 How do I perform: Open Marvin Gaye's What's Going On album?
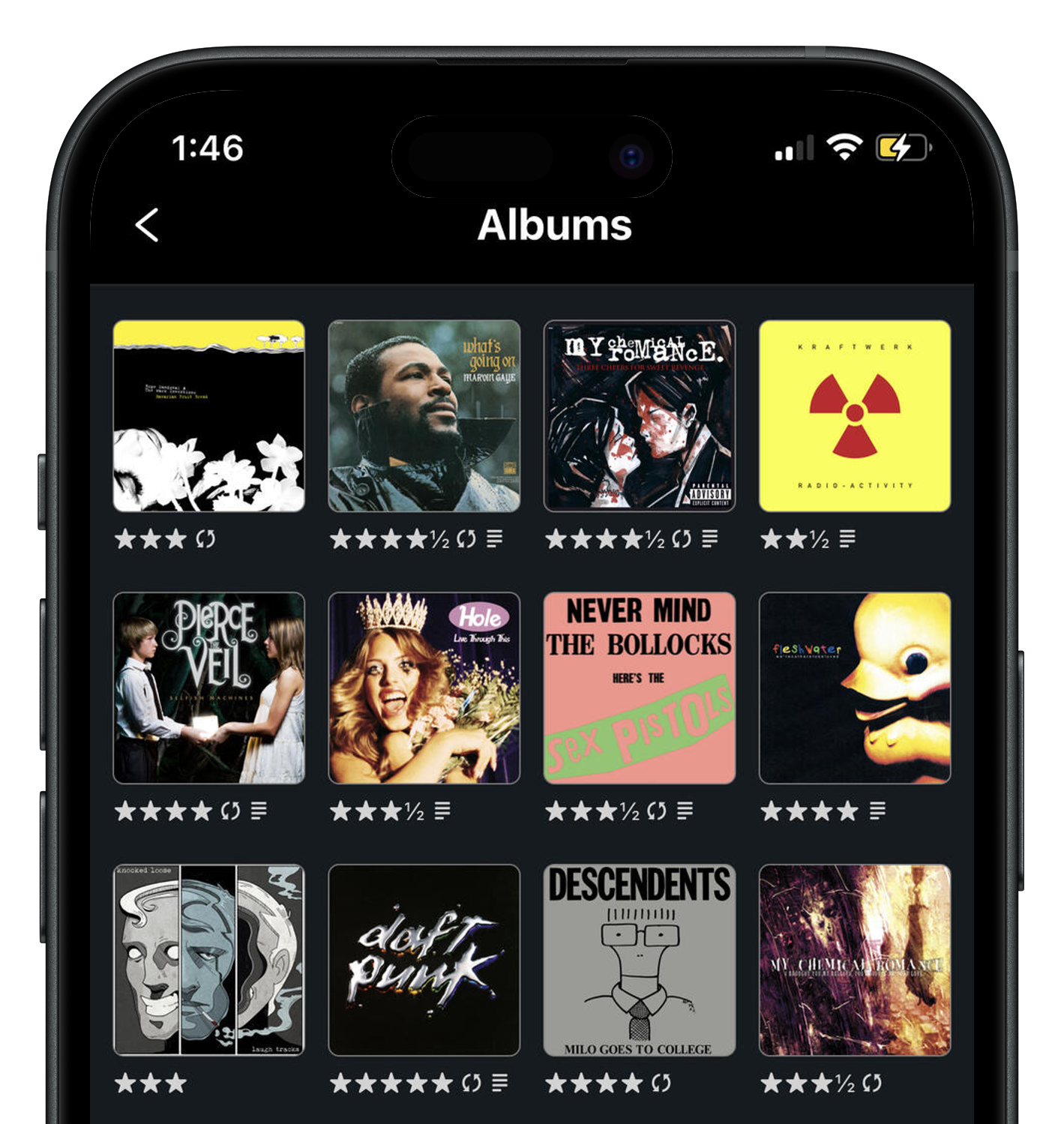coord(424,416)
